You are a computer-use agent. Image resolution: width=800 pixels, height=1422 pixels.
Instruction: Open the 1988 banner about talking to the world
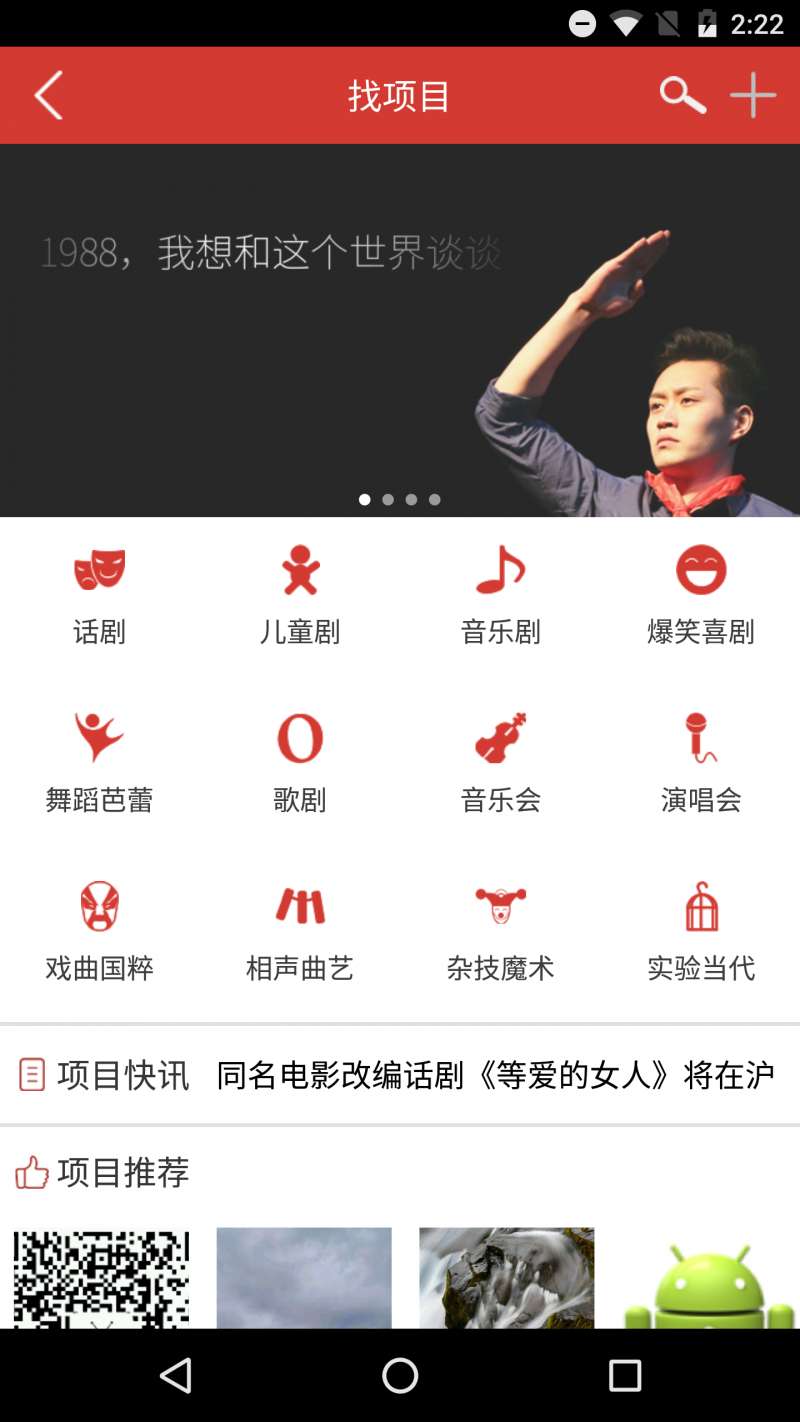tap(400, 330)
